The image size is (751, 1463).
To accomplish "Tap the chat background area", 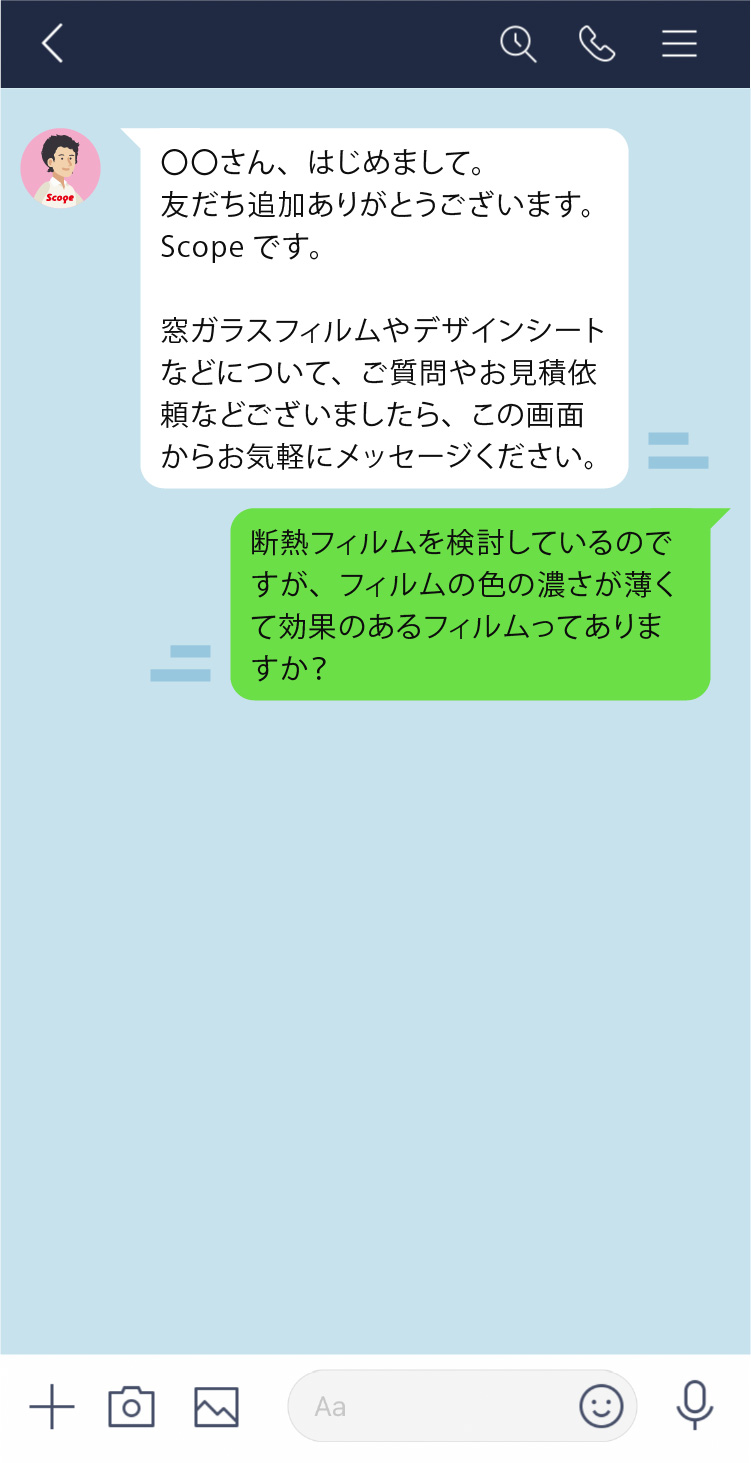I will click(x=375, y=1000).
